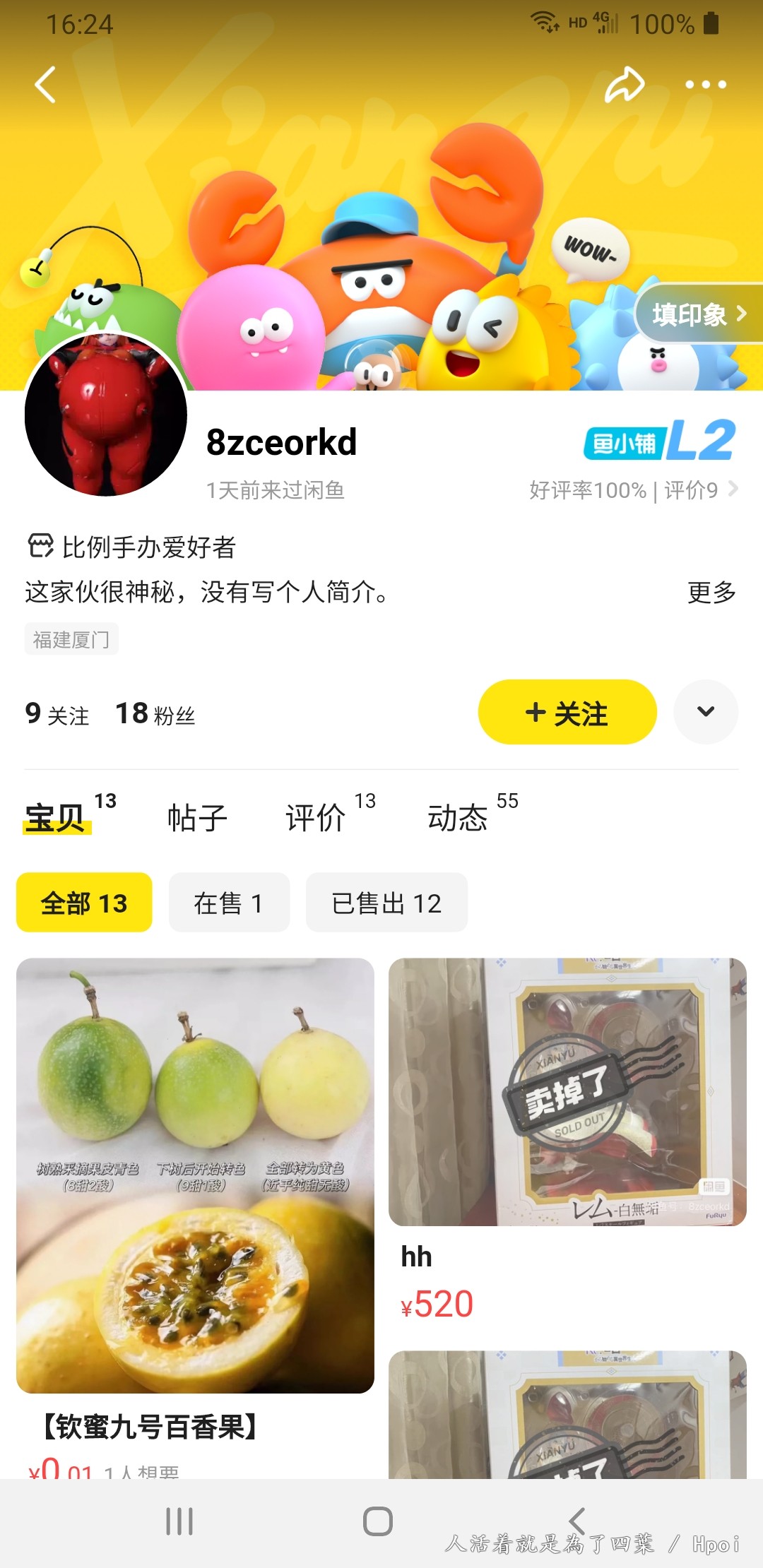Switch to the 动态 tab
Viewport: 763px width, 1568px height.
point(458,818)
